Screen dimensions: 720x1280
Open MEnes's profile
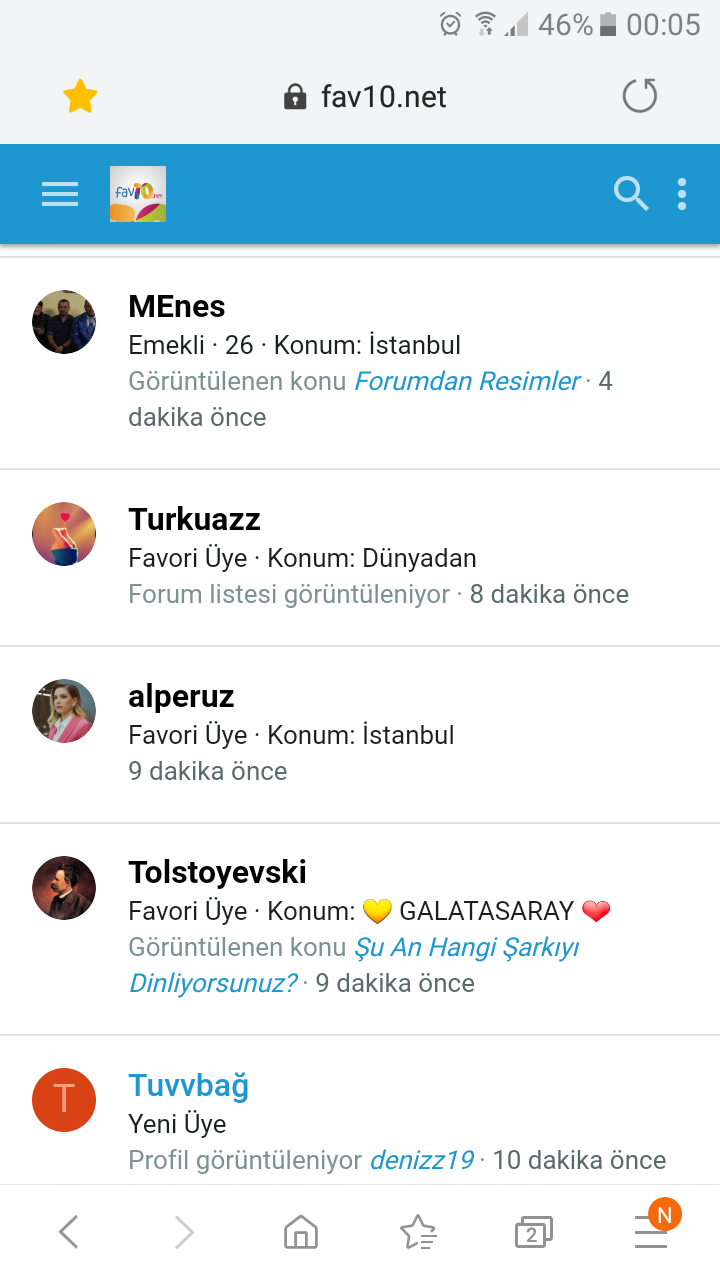click(177, 307)
